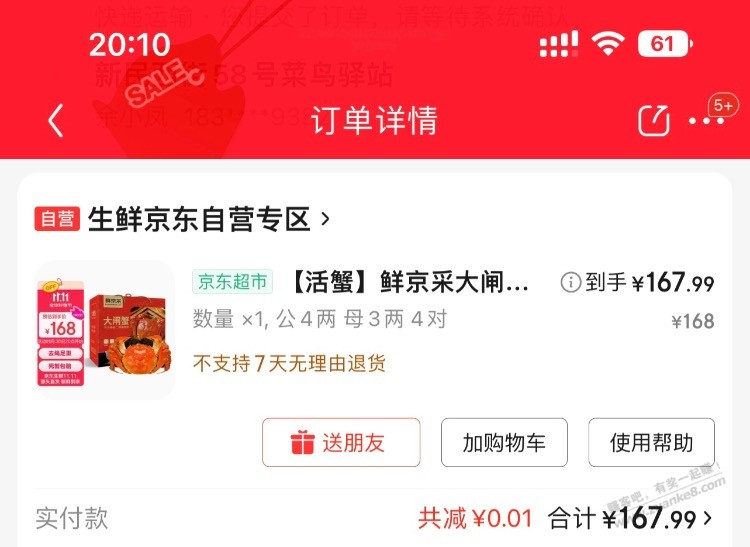Share this order
750x547 pixels.
tap(653, 121)
